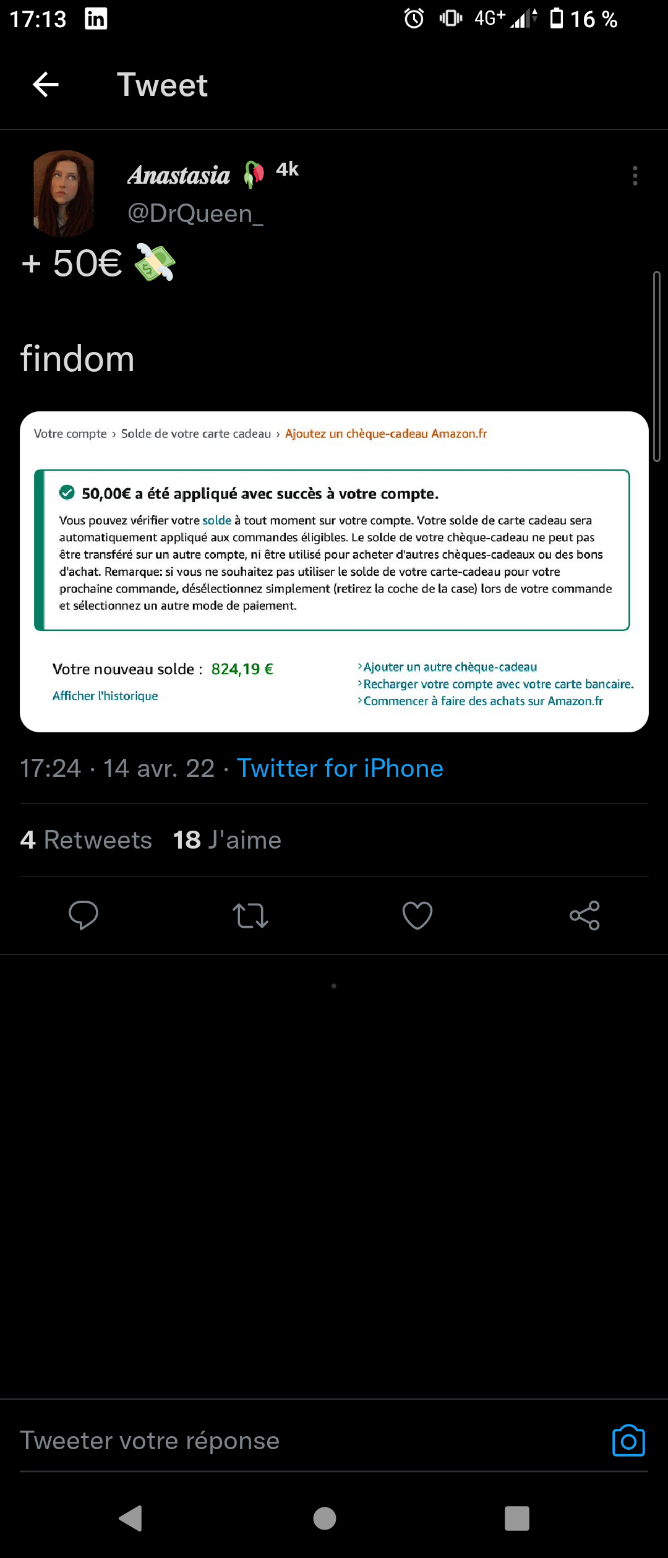The image size is (668, 1558).
Task: Reply to the tweet with comment icon
Action: click(x=84, y=915)
